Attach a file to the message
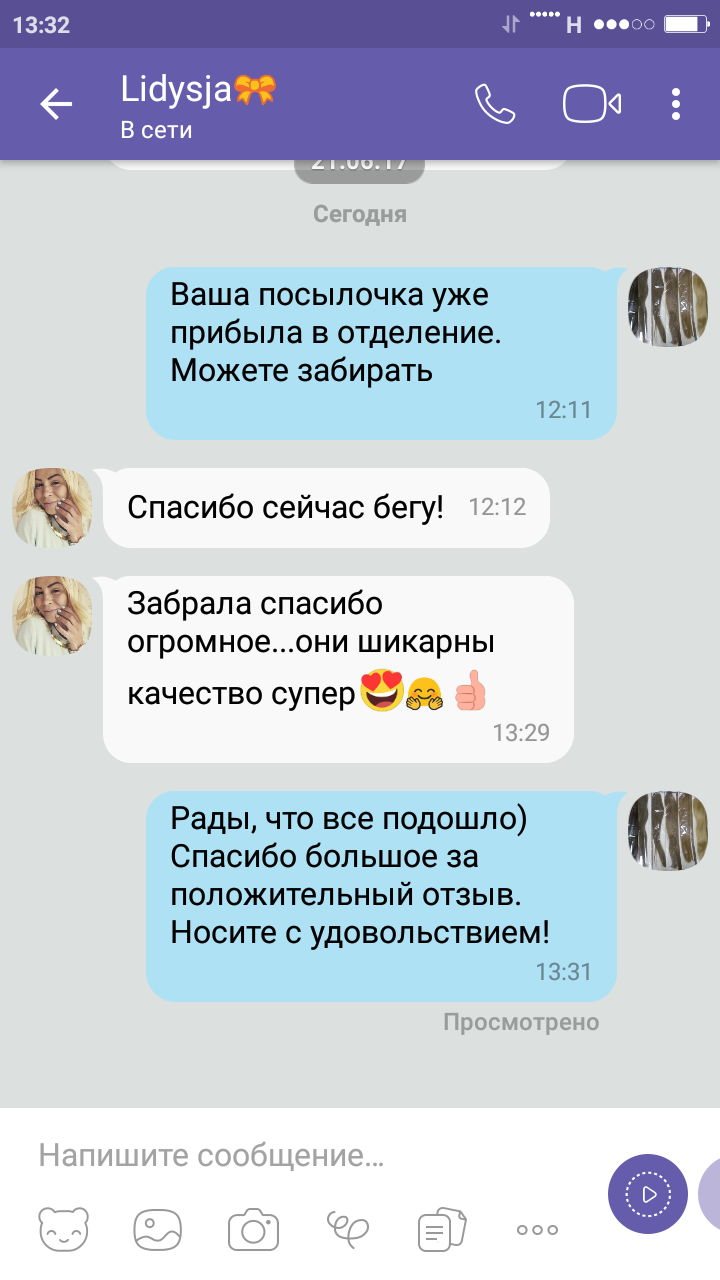The width and height of the screenshot is (720, 1280). point(442,1229)
